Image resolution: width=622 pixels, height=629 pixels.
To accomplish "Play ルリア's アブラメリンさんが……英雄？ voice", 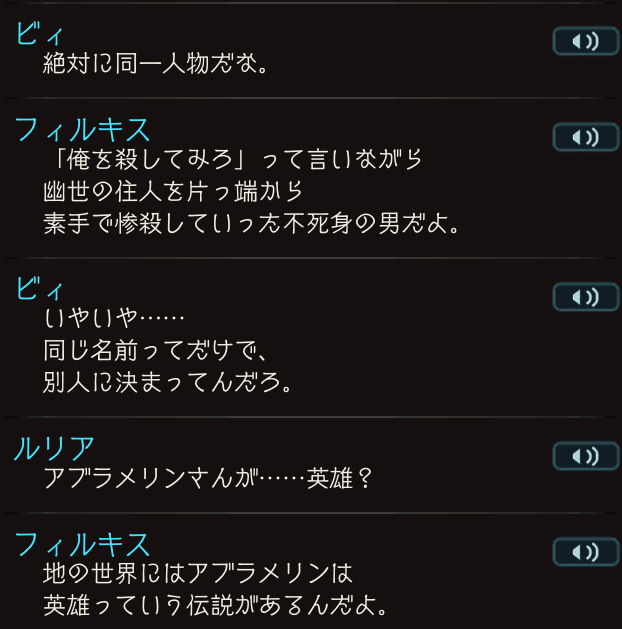I will pos(585,456).
